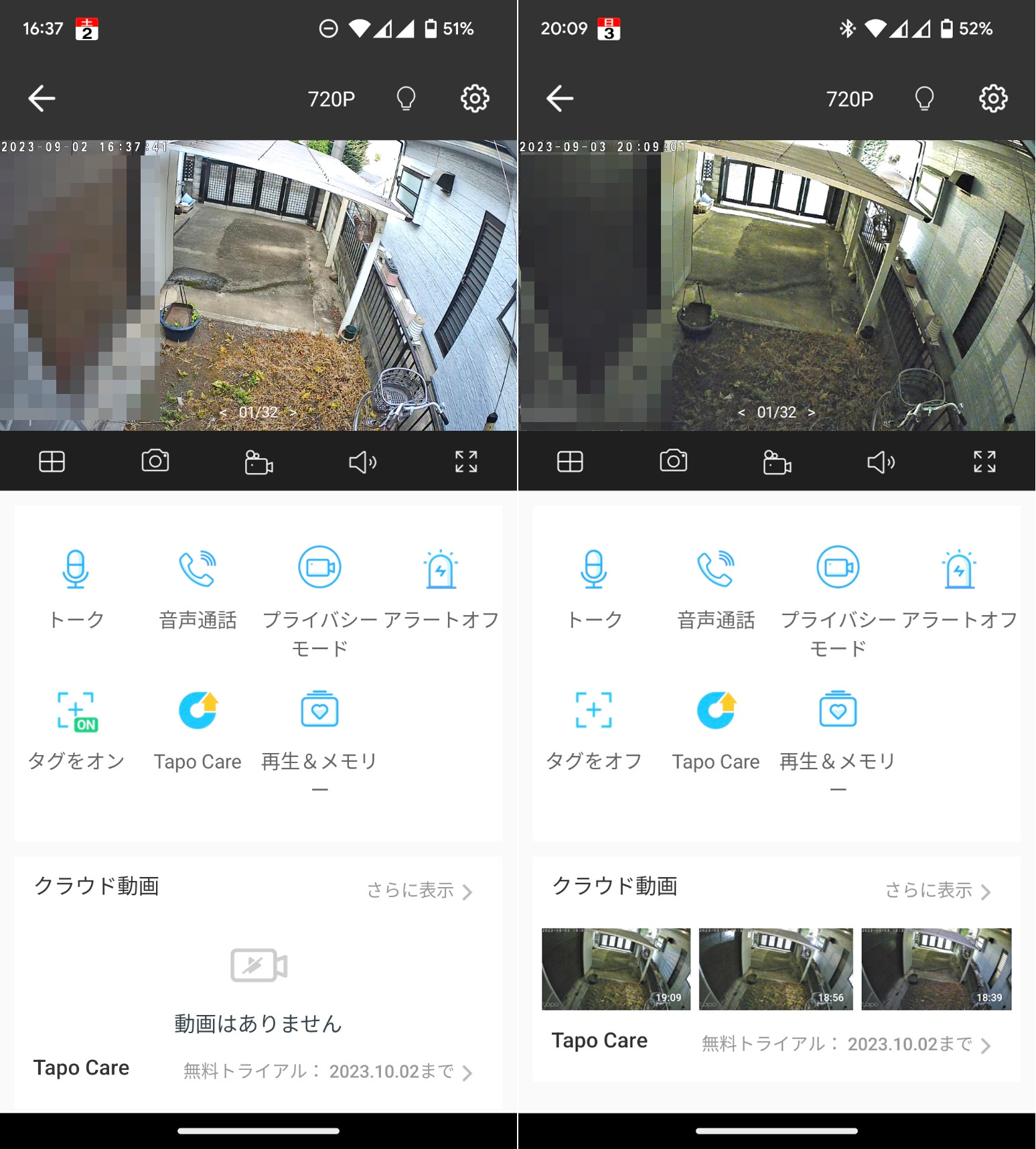Take a snapshot of the 16:37 daytime feed
Image resolution: width=1036 pixels, height=1149 pixels.
[155, 461]
